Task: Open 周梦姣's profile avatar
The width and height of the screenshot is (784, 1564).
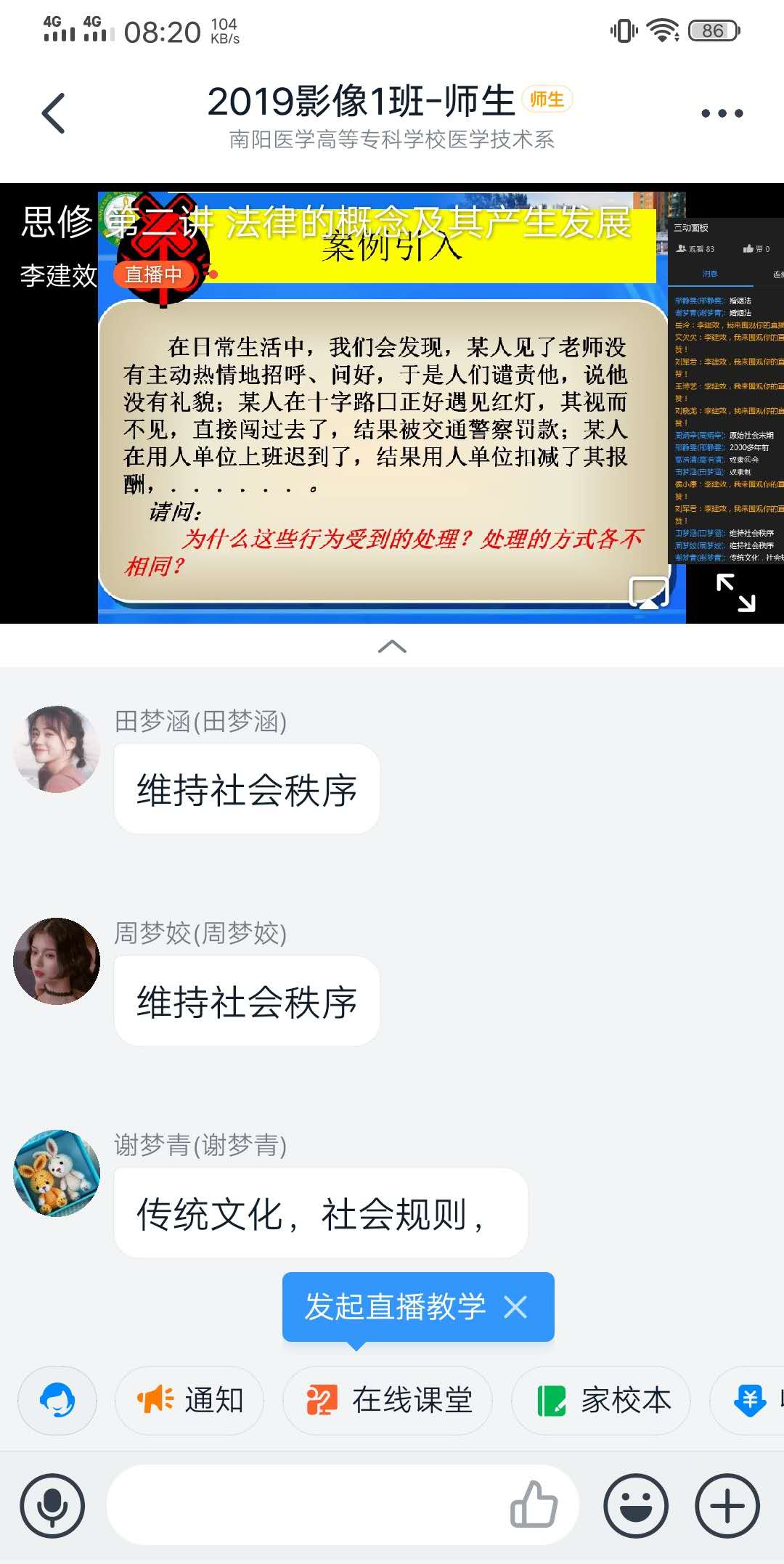Action: pyautogui.click(x=57, y=961)
